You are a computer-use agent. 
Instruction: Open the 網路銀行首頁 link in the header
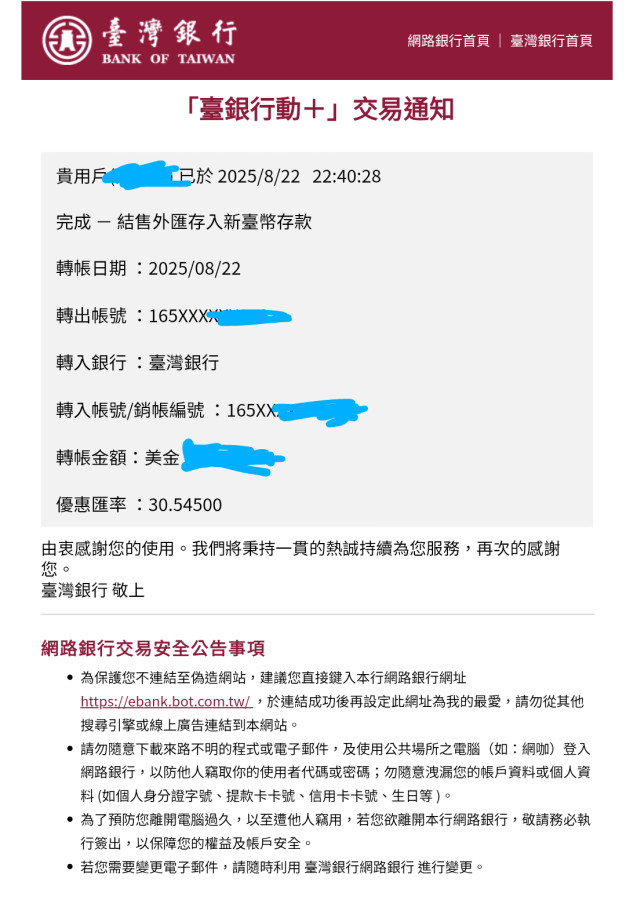pyautogui.click(x=448, y=41)
